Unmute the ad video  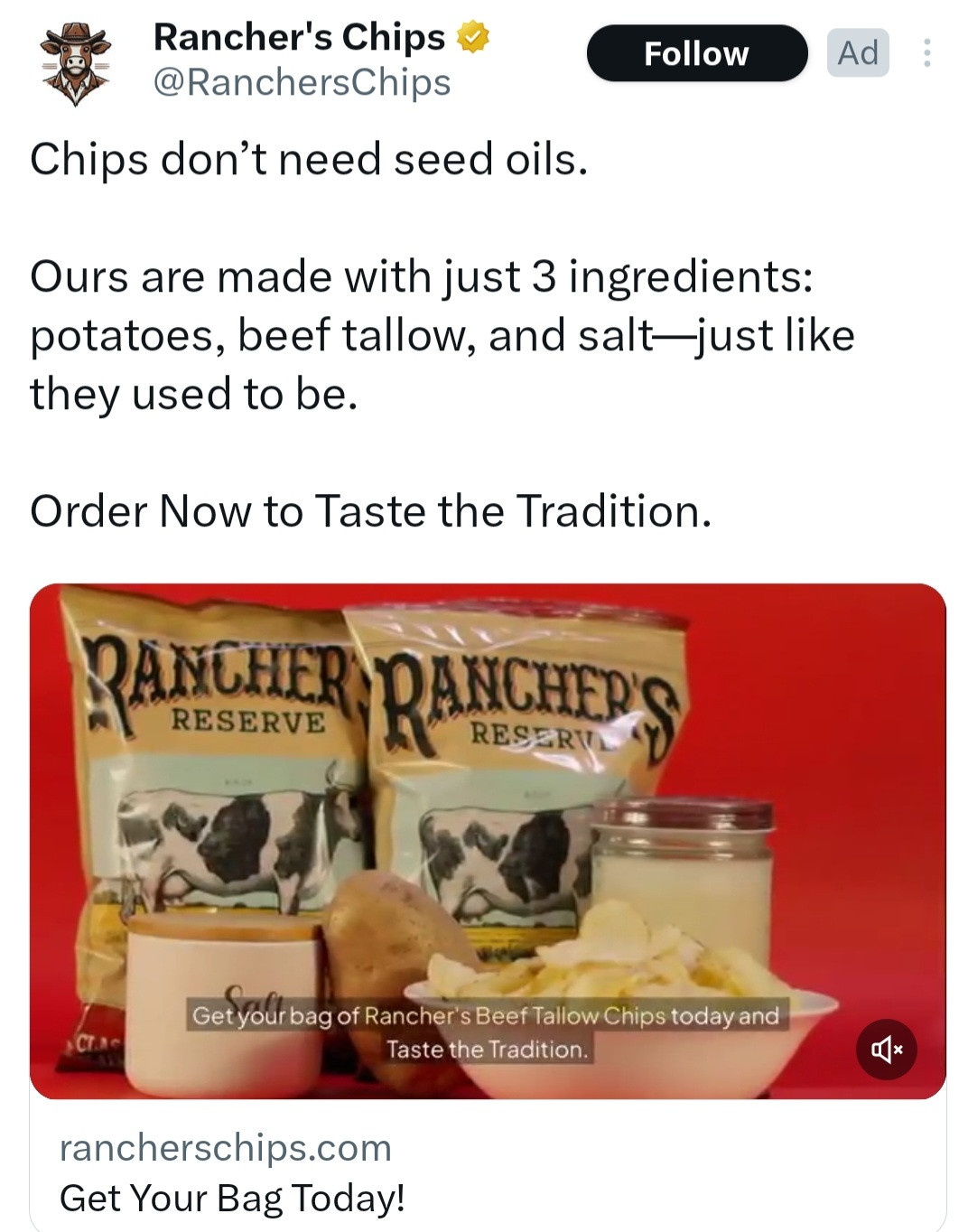[x=886, y=1050]
